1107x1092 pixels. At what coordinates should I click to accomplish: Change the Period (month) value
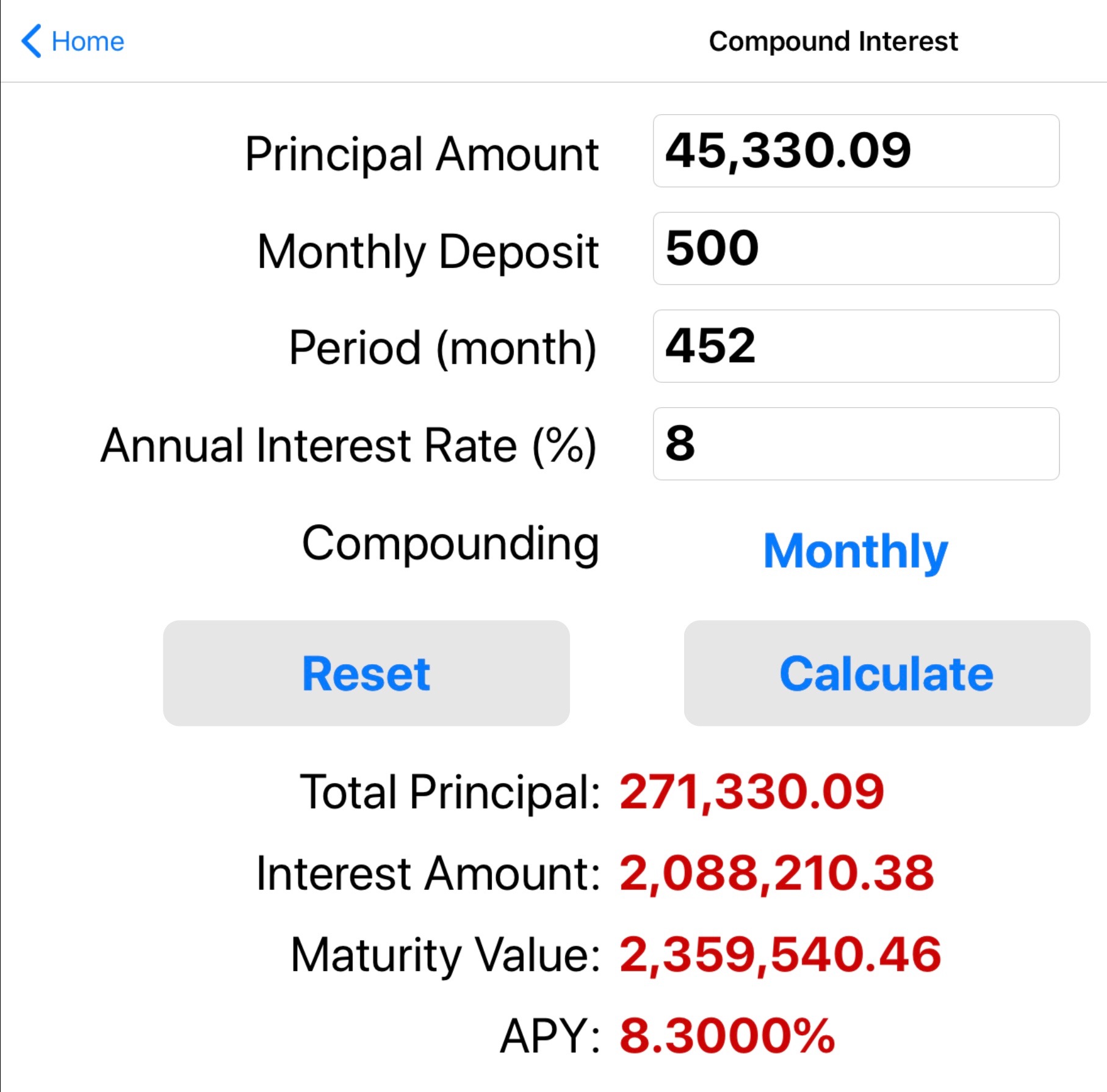856,346
